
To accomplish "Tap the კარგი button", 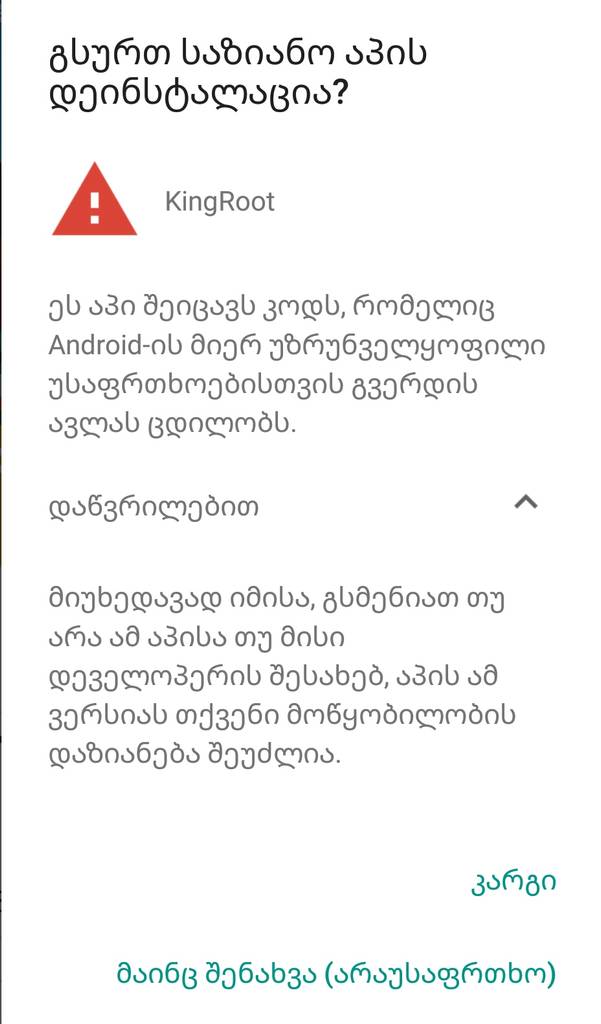I will pyautogui.click(x=513, y=882).
